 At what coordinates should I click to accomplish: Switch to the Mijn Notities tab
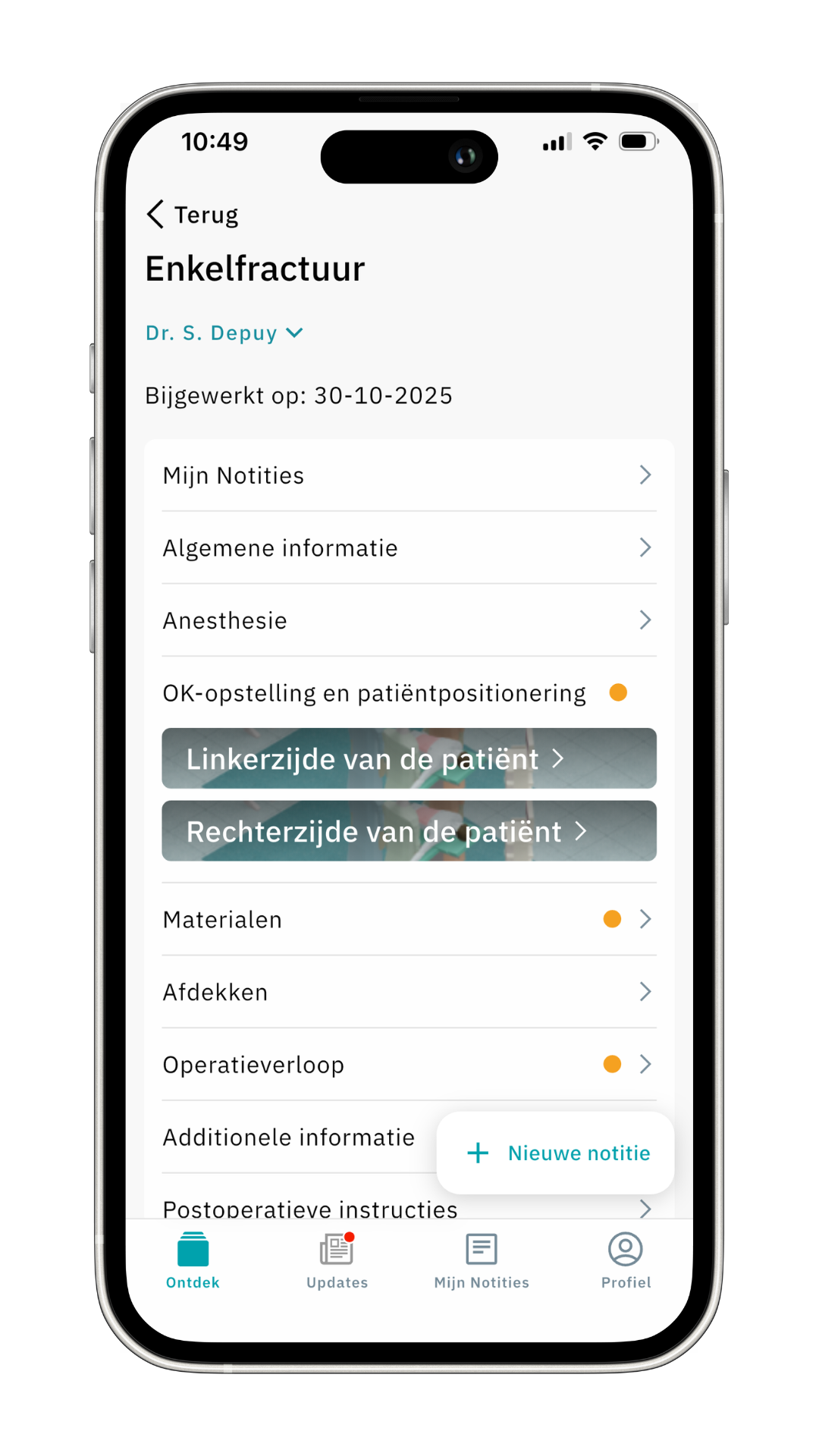(482, 1260)
